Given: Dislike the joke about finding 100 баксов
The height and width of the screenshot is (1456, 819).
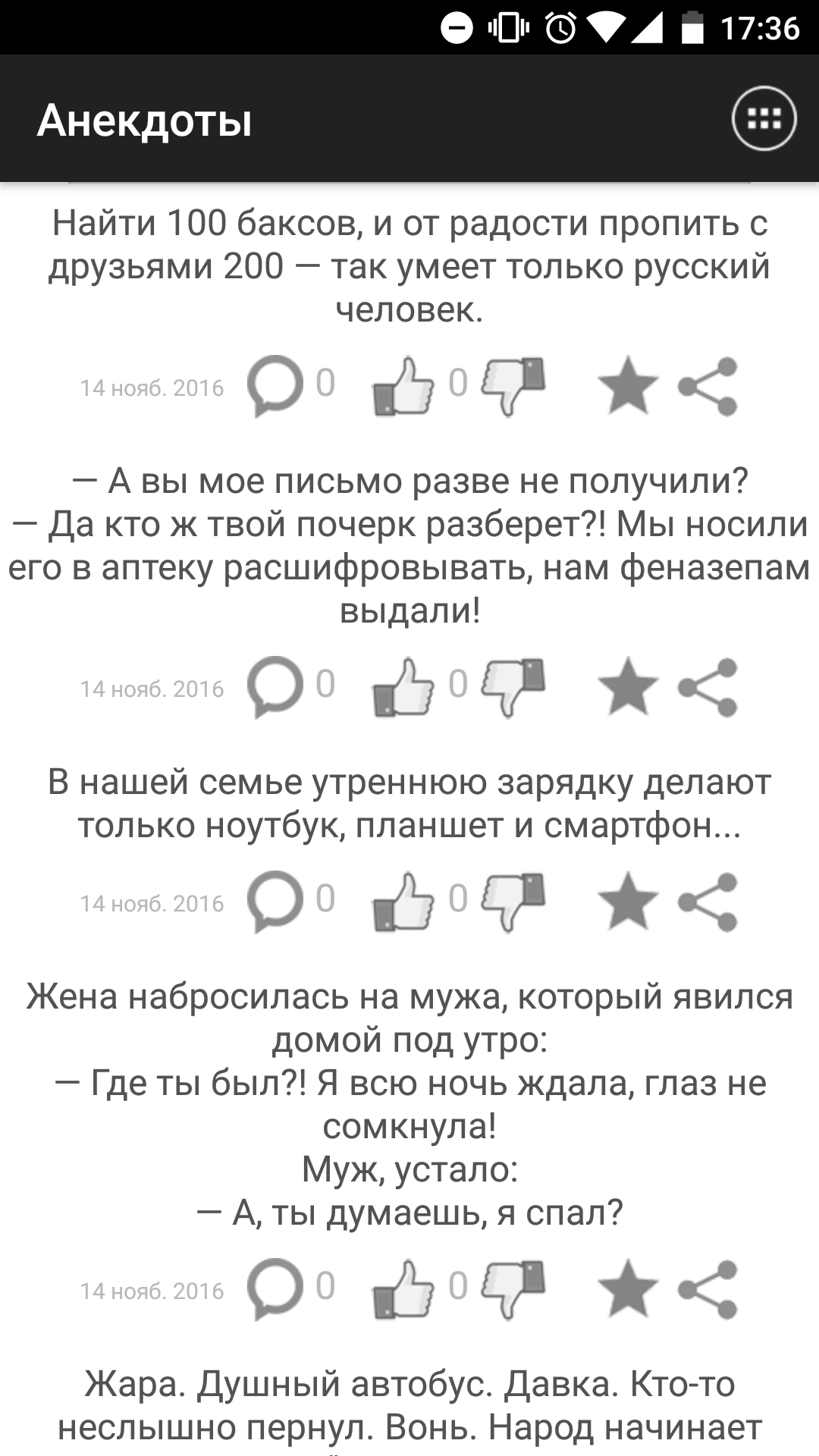Looking at the screenshot, I should pyautogui.click(x=513, y=385).
